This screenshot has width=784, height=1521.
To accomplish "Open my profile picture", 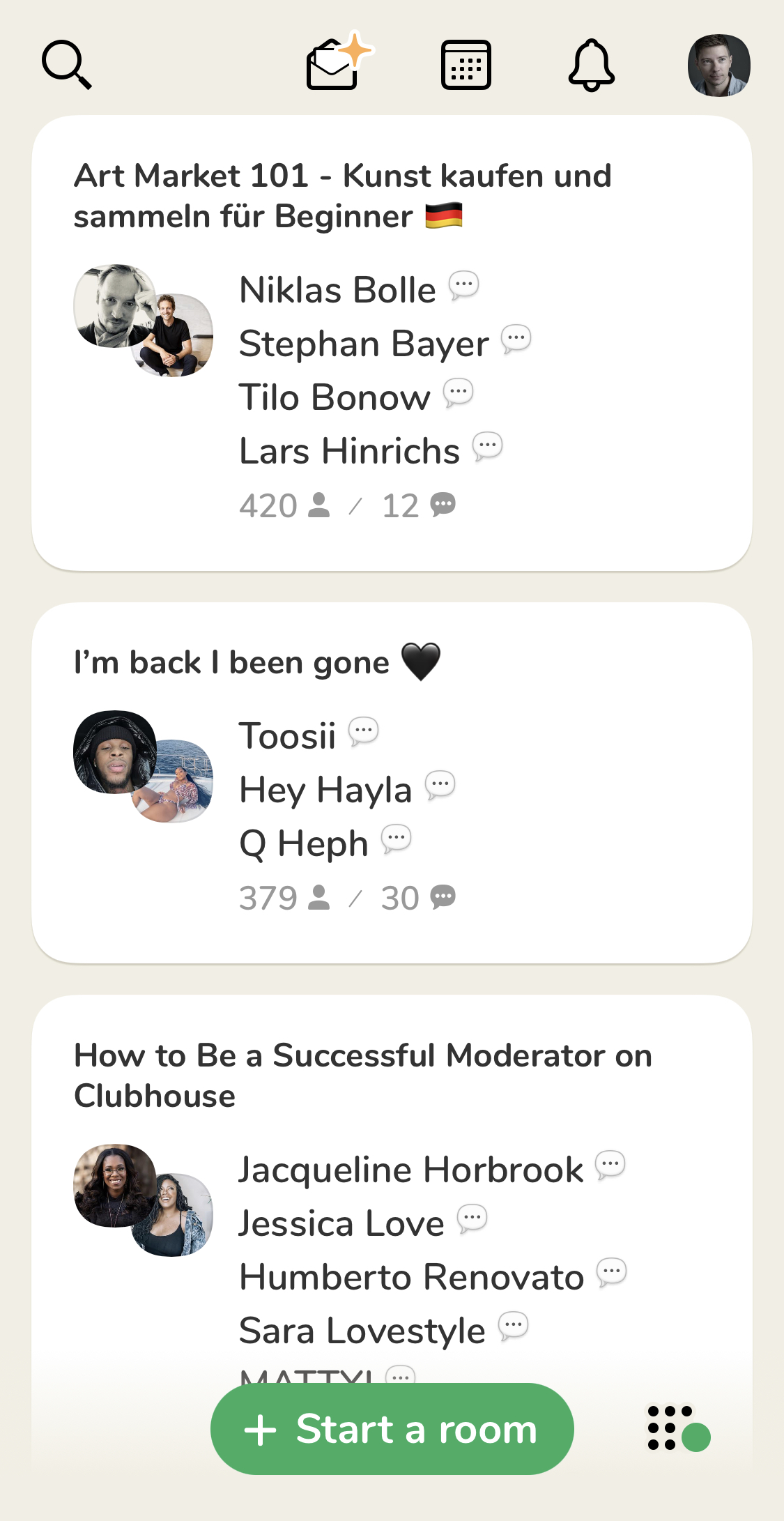I will click(x=718, y=65).
